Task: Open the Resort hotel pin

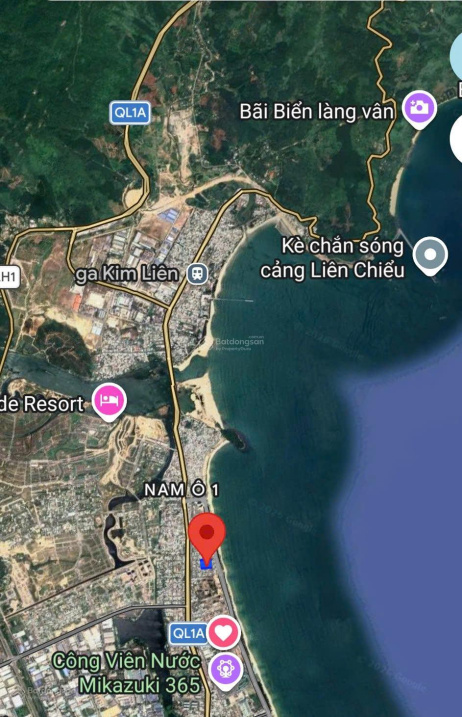Action: [x=109, y=402]
